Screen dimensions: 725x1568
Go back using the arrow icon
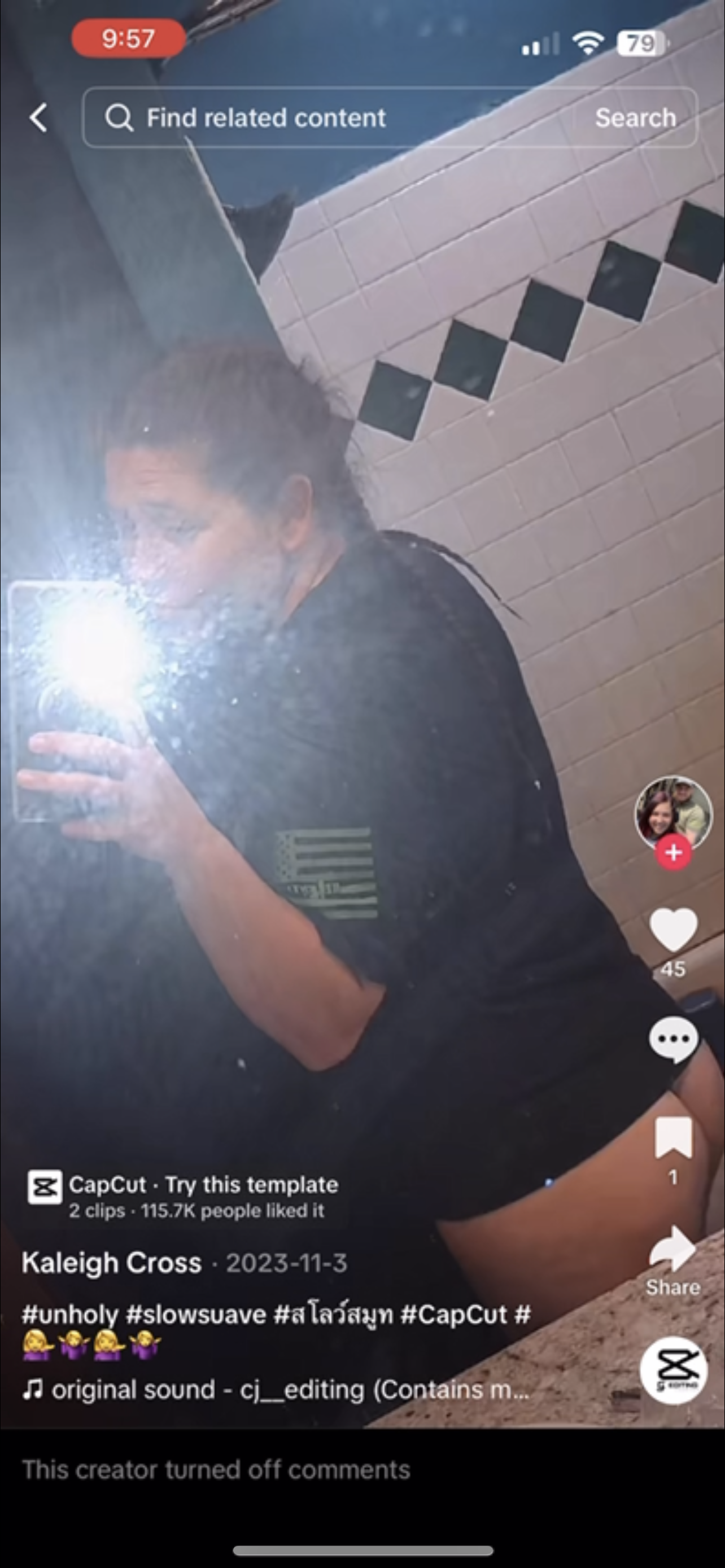pos(38,117)
